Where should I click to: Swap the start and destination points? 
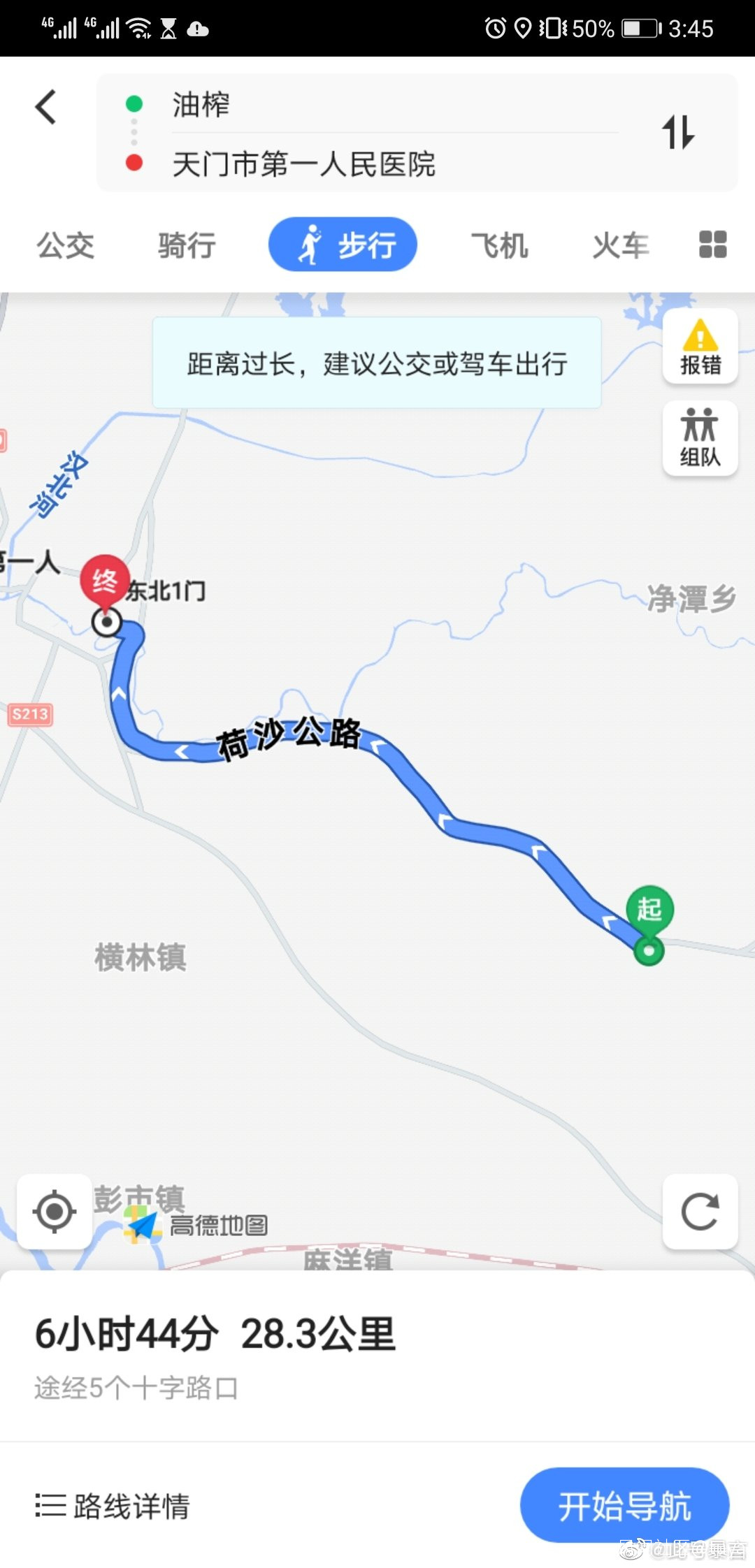(x=678, y=132)
